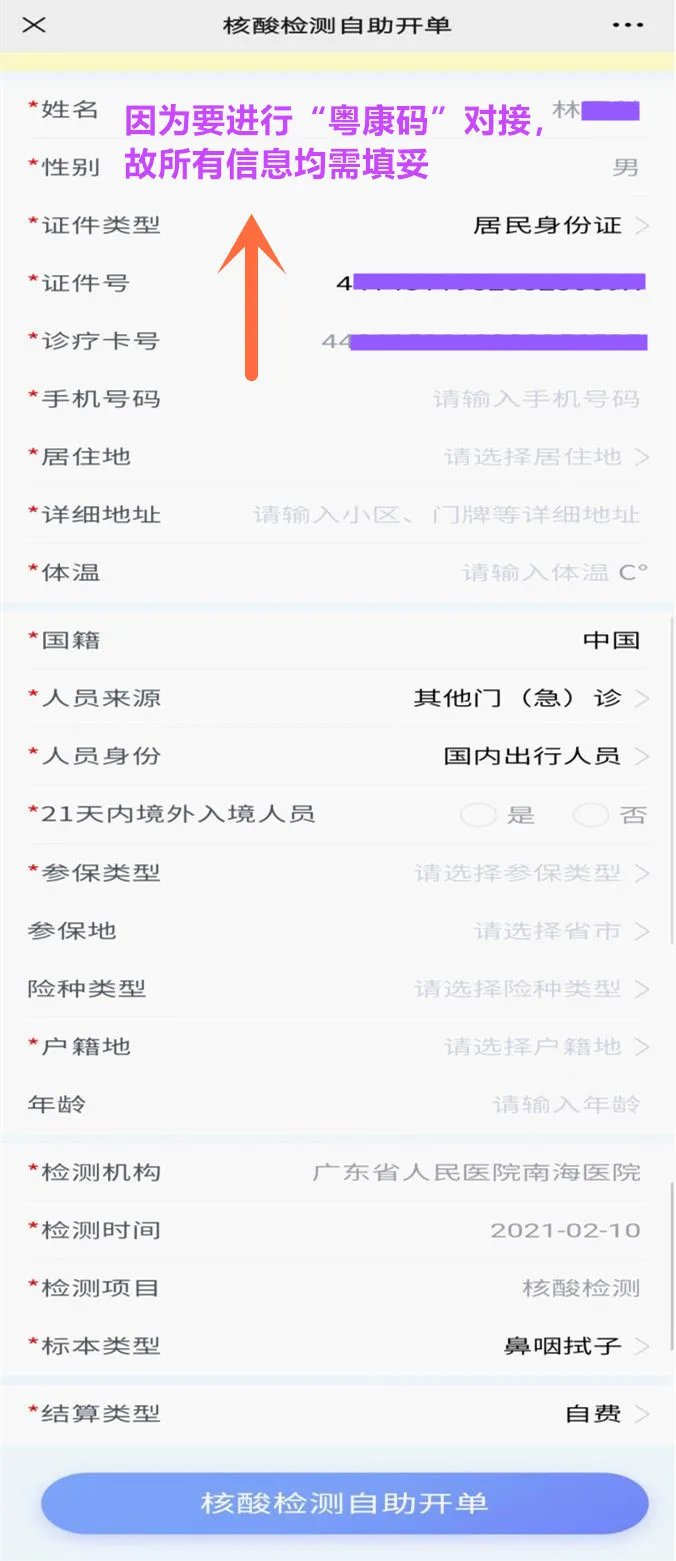This screenshot has height=1561, width=676.
Task: Close the 核酸检测自助开单 page
Action: (x=34, y=25)
